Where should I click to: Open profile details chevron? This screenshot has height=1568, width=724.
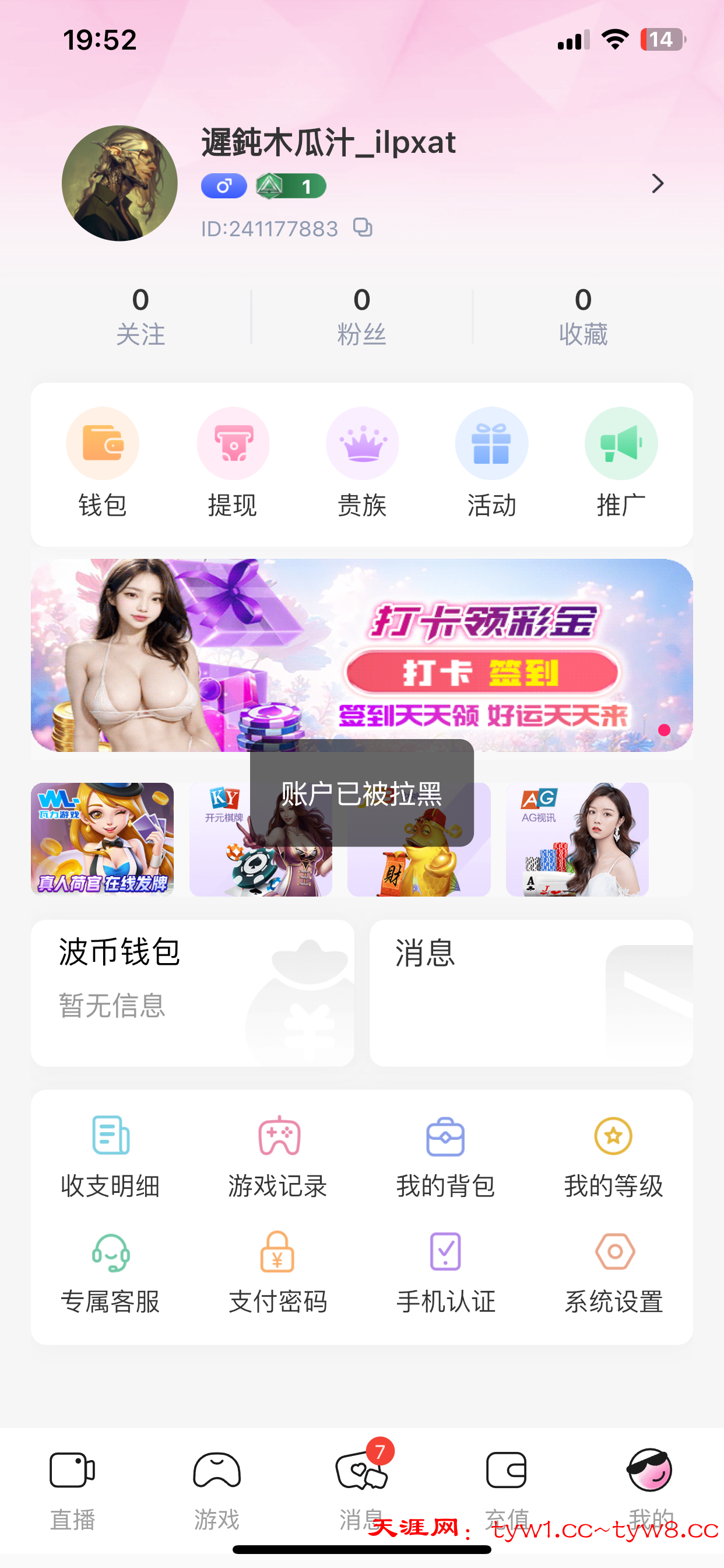click(657, 183)
